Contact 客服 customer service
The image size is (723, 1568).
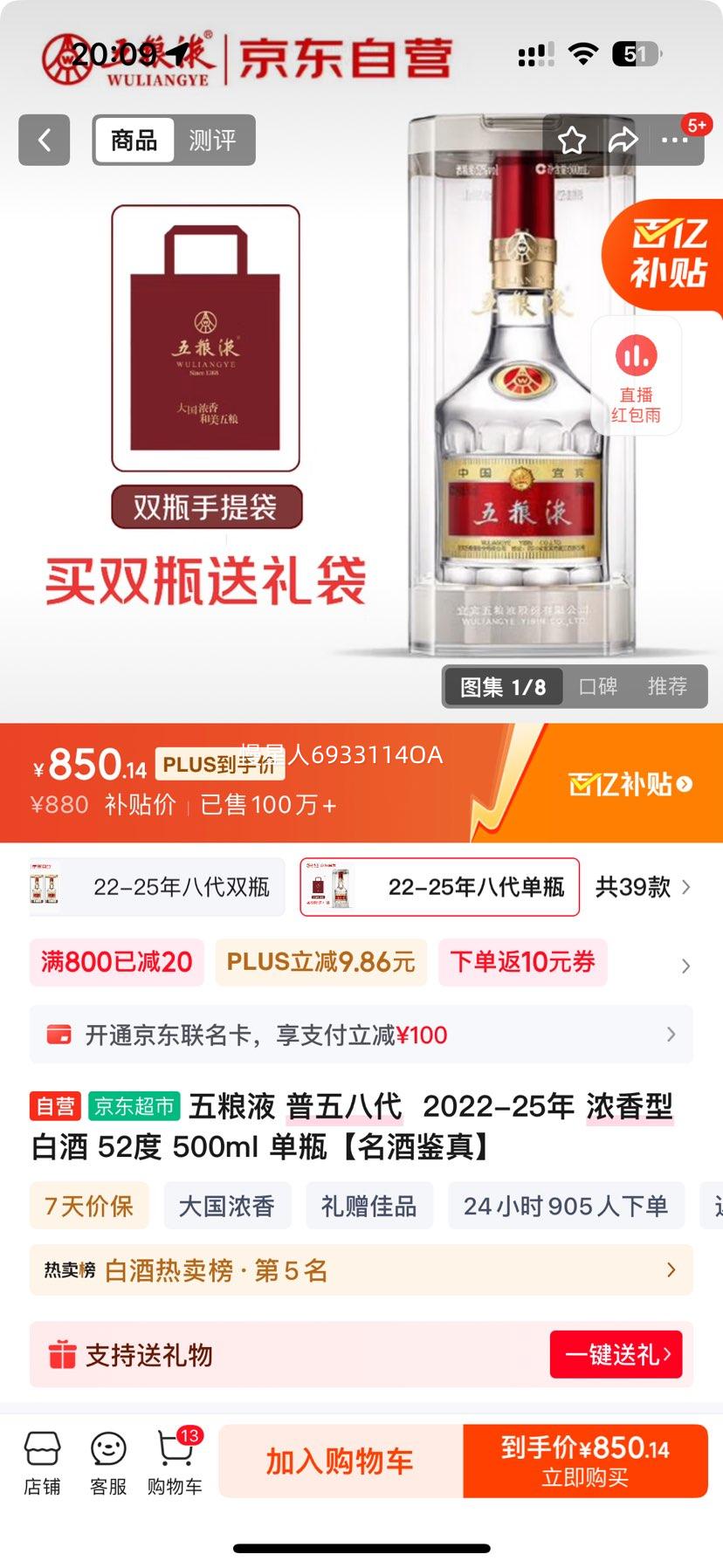click(108, 1462)
